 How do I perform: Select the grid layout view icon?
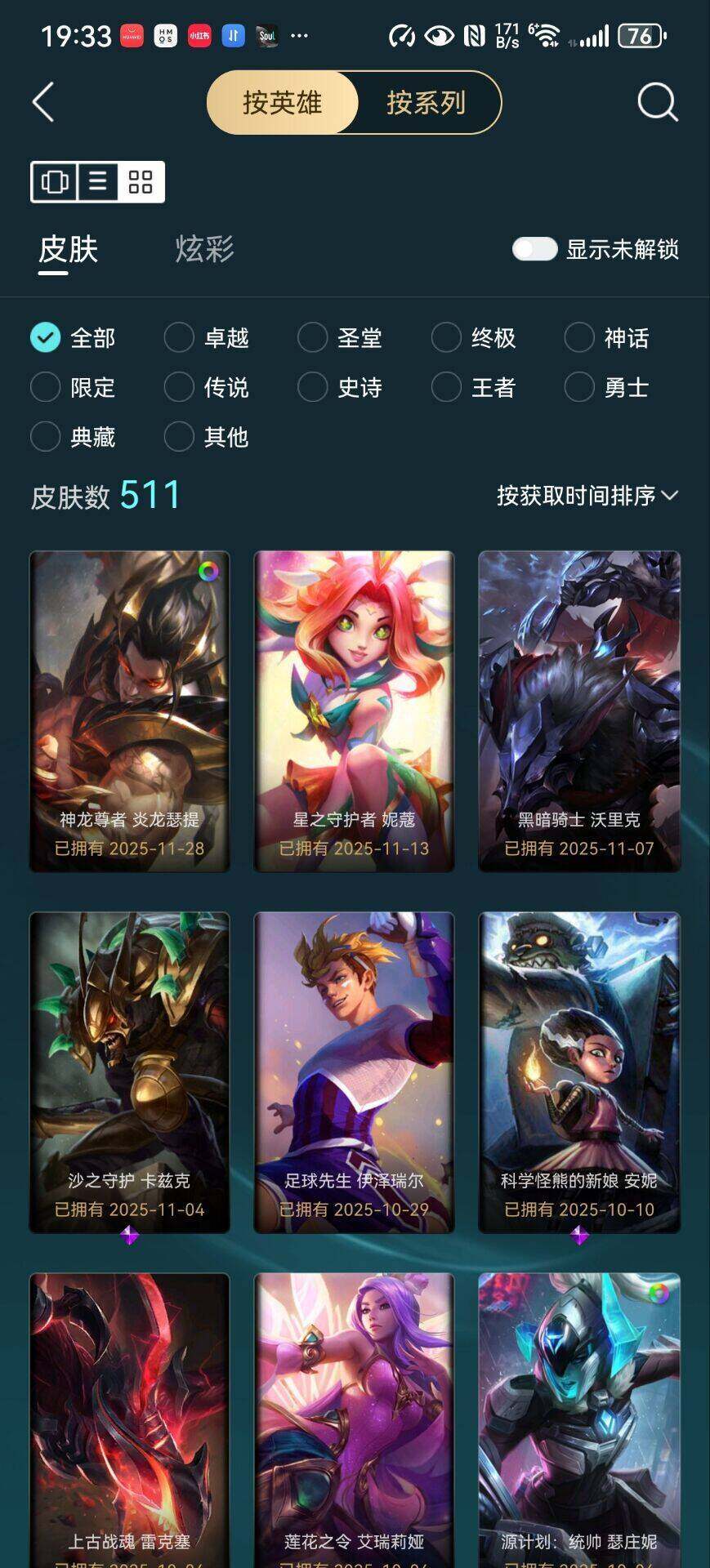141,181
